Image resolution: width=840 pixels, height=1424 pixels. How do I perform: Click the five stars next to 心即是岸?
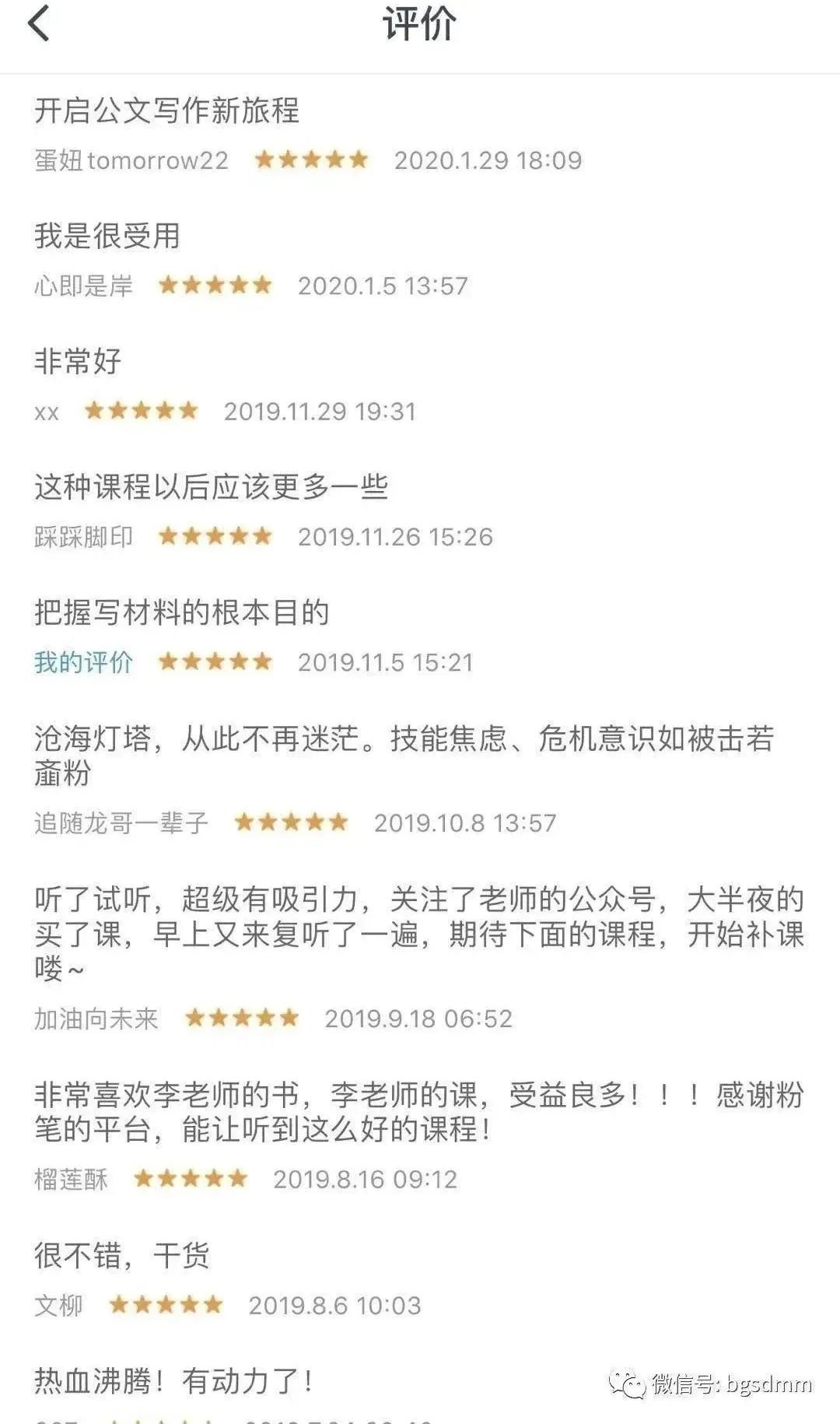[214, 285]
